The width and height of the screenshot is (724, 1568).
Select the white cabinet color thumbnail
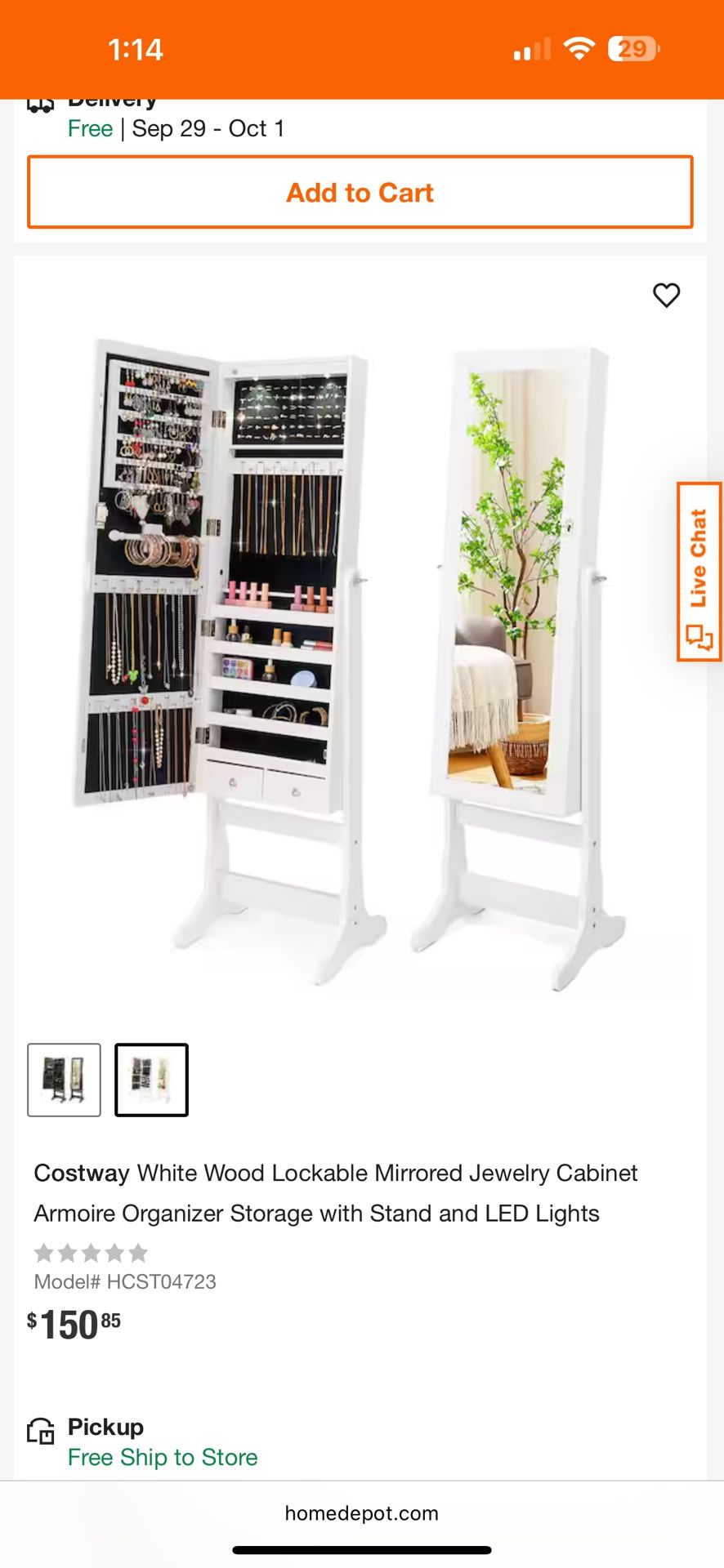coord(151,1080)
